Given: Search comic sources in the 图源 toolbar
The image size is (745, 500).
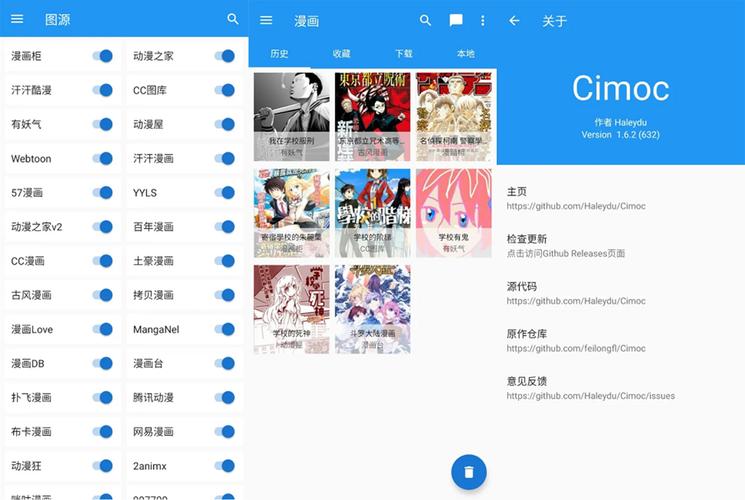Looking at the screenshot, I should point(233,19).
